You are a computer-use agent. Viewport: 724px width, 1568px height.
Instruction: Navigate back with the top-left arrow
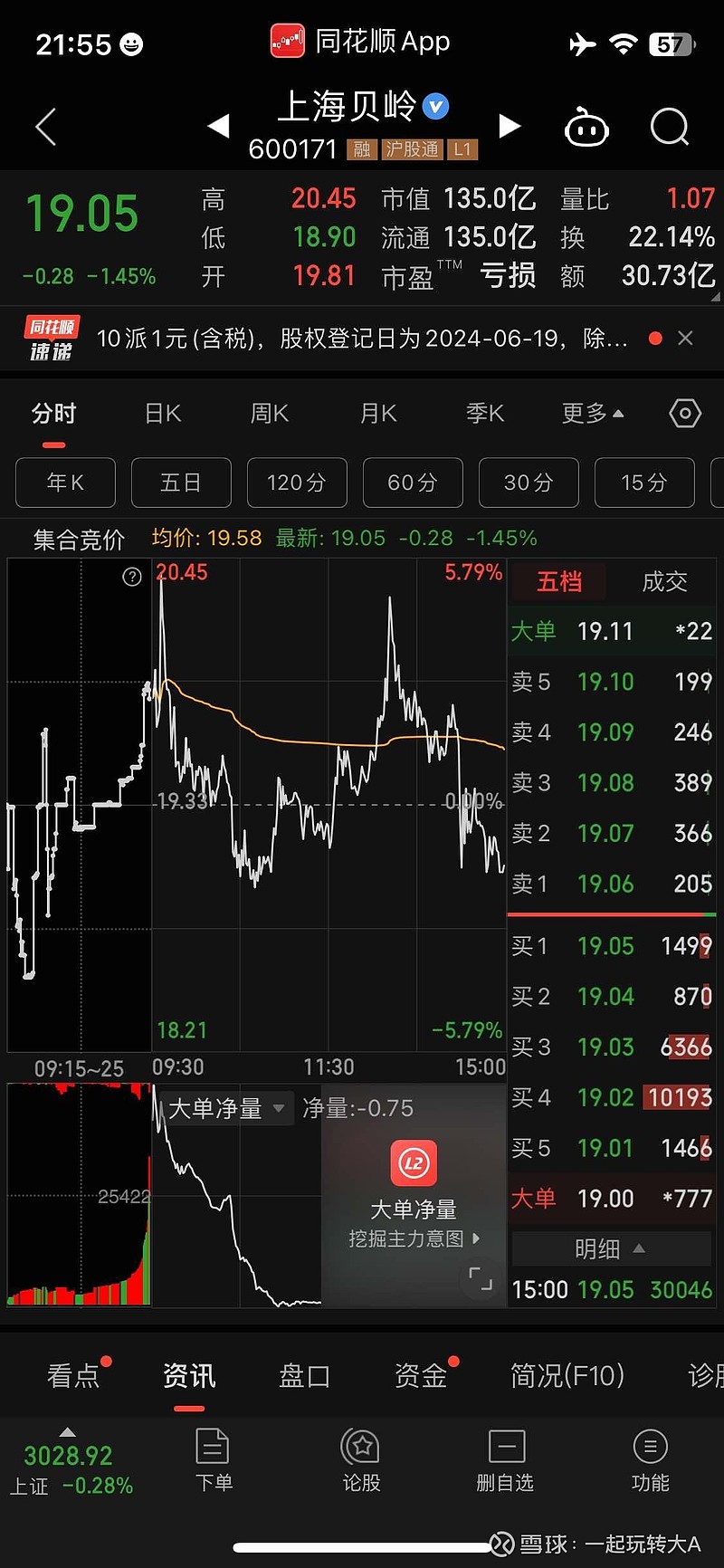[45, 127]
